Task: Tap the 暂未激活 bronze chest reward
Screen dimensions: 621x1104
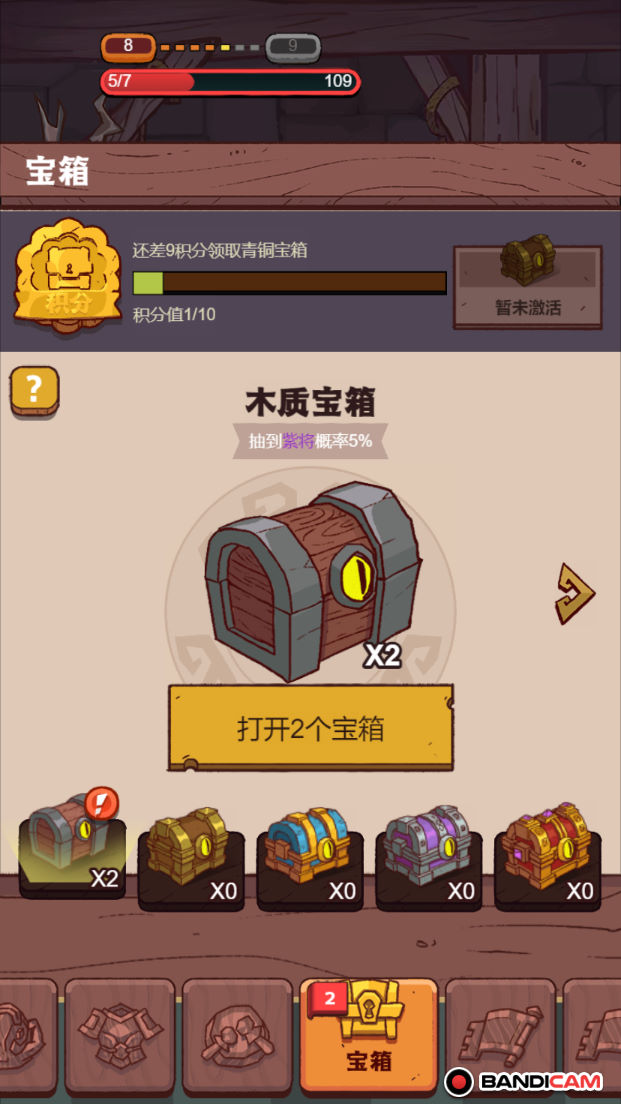Action: (527, 286)
